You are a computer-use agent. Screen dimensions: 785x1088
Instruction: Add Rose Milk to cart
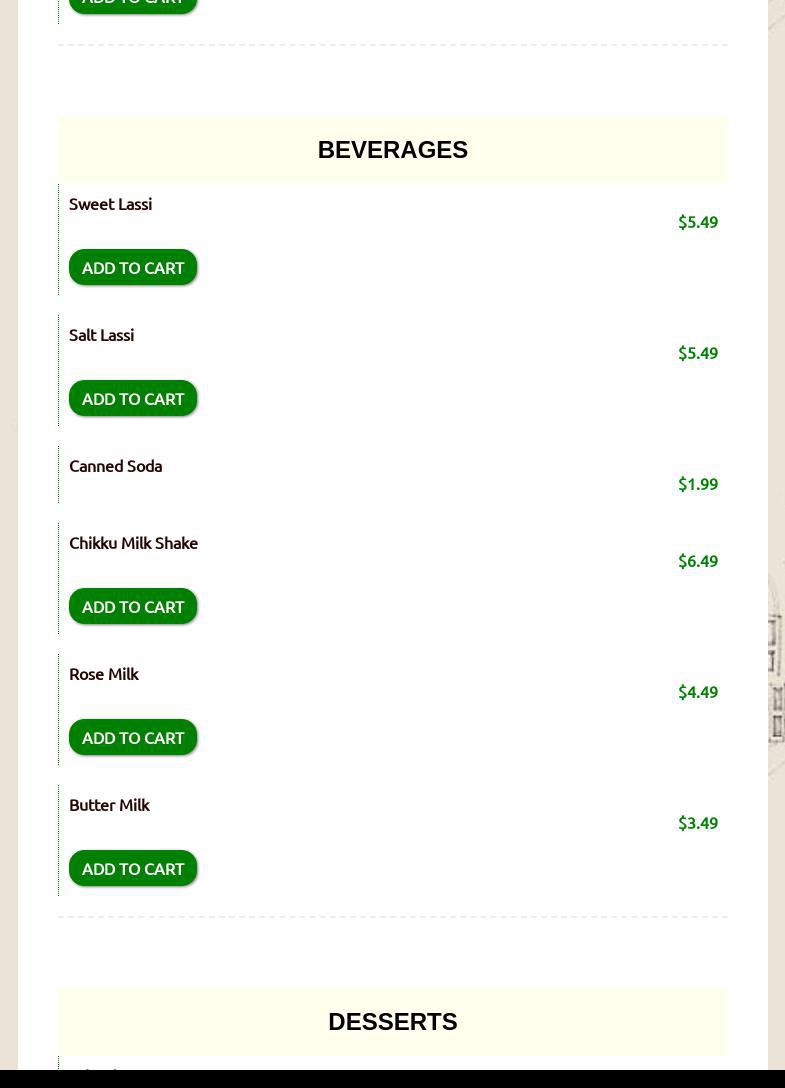point(133,738)
